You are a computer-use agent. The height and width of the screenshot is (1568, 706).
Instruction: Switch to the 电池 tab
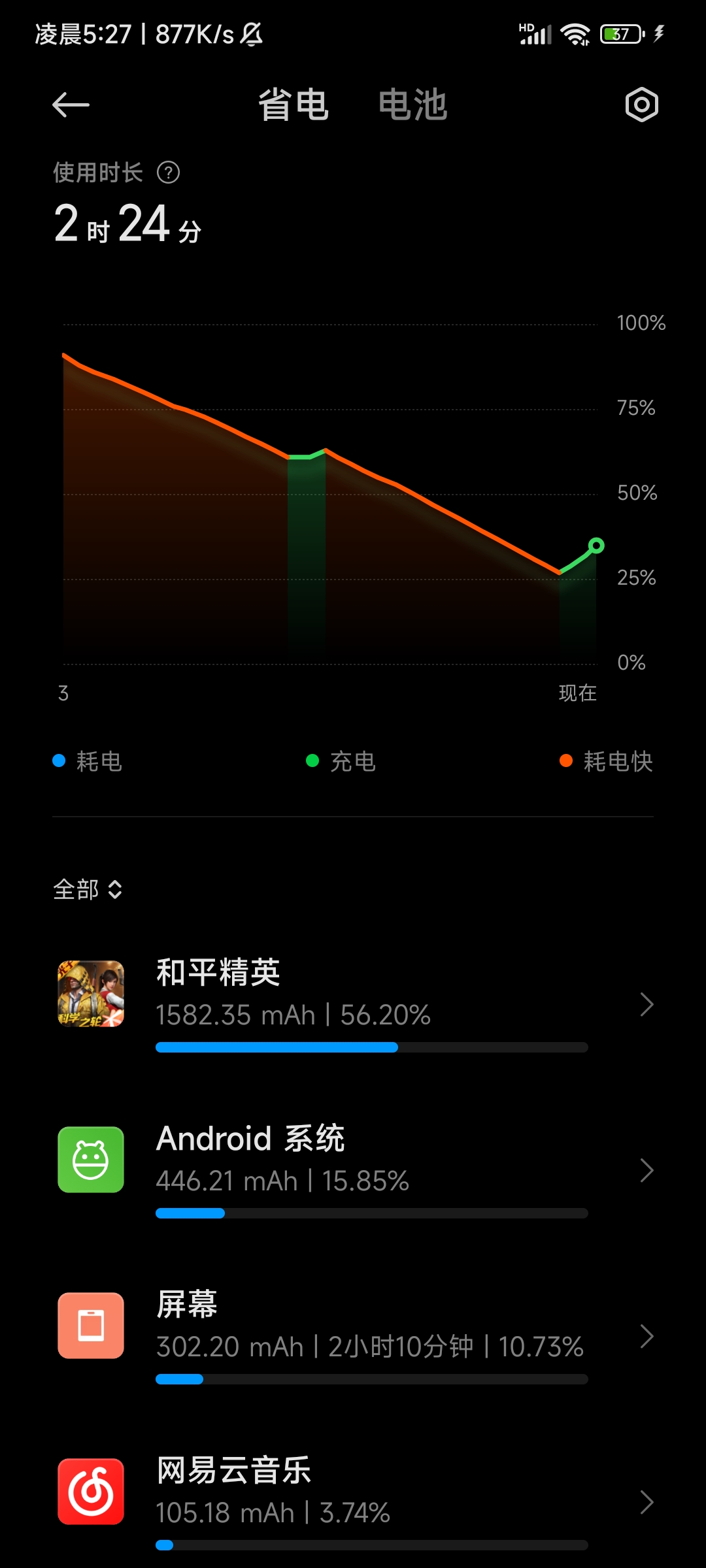(412, 105)
